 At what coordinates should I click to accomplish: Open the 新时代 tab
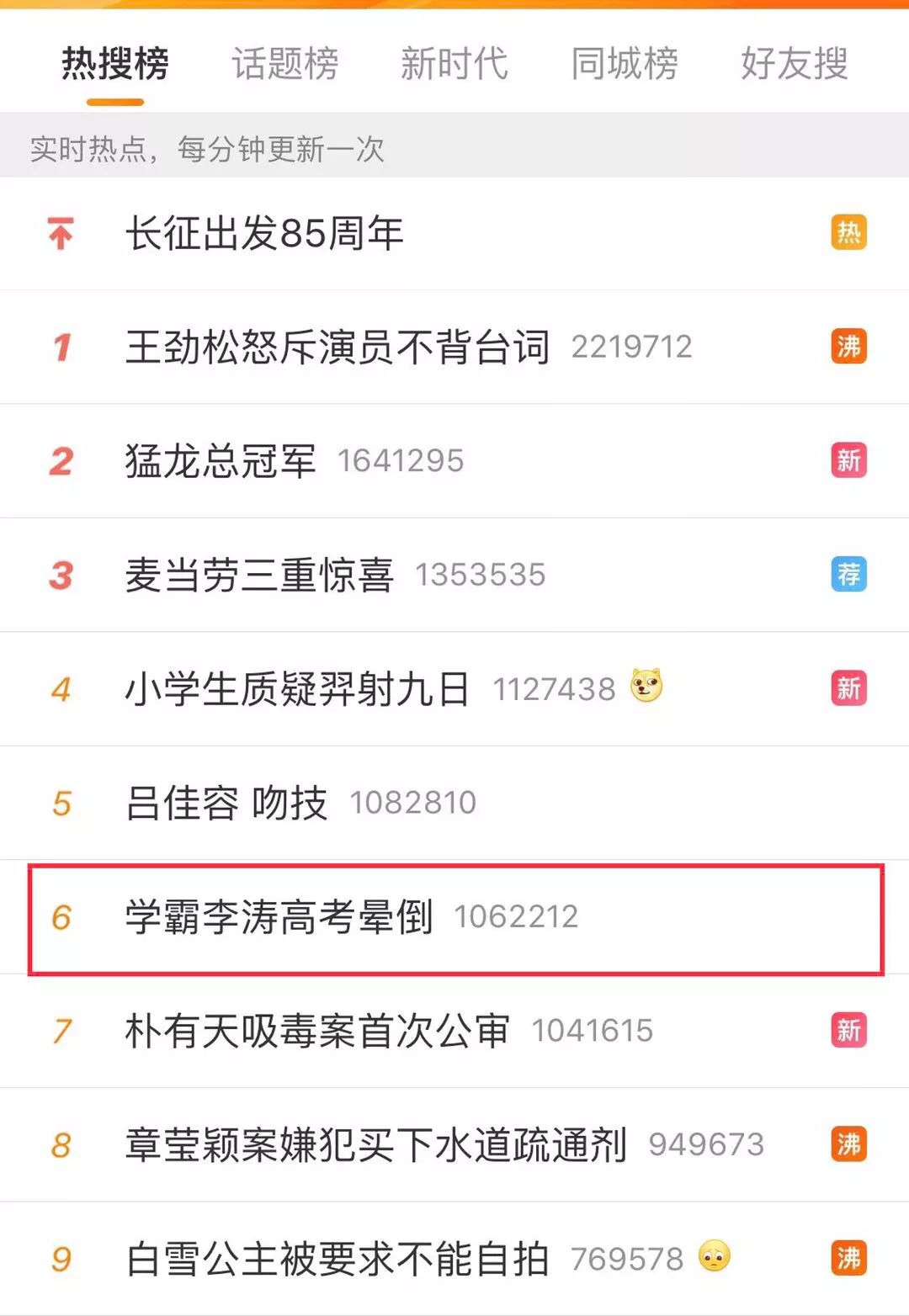(454, 64)
